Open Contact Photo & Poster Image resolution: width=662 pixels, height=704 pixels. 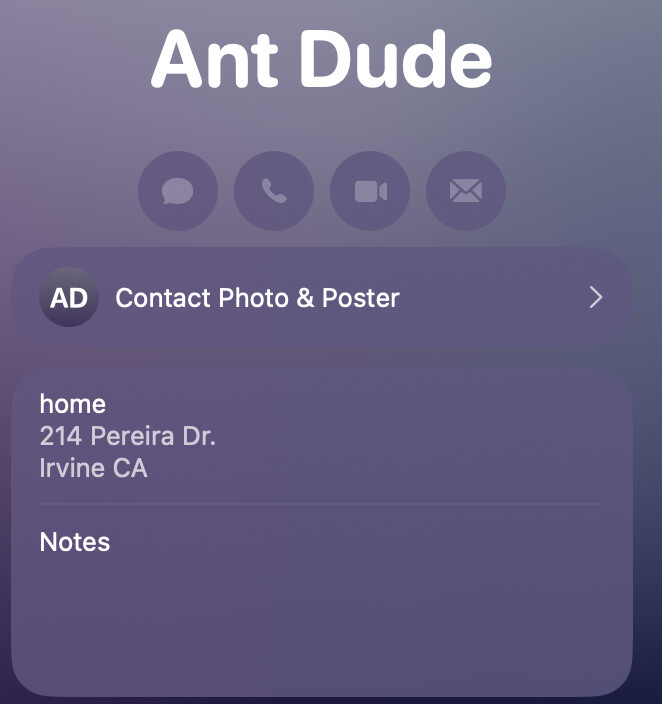(x=320, y=297)
